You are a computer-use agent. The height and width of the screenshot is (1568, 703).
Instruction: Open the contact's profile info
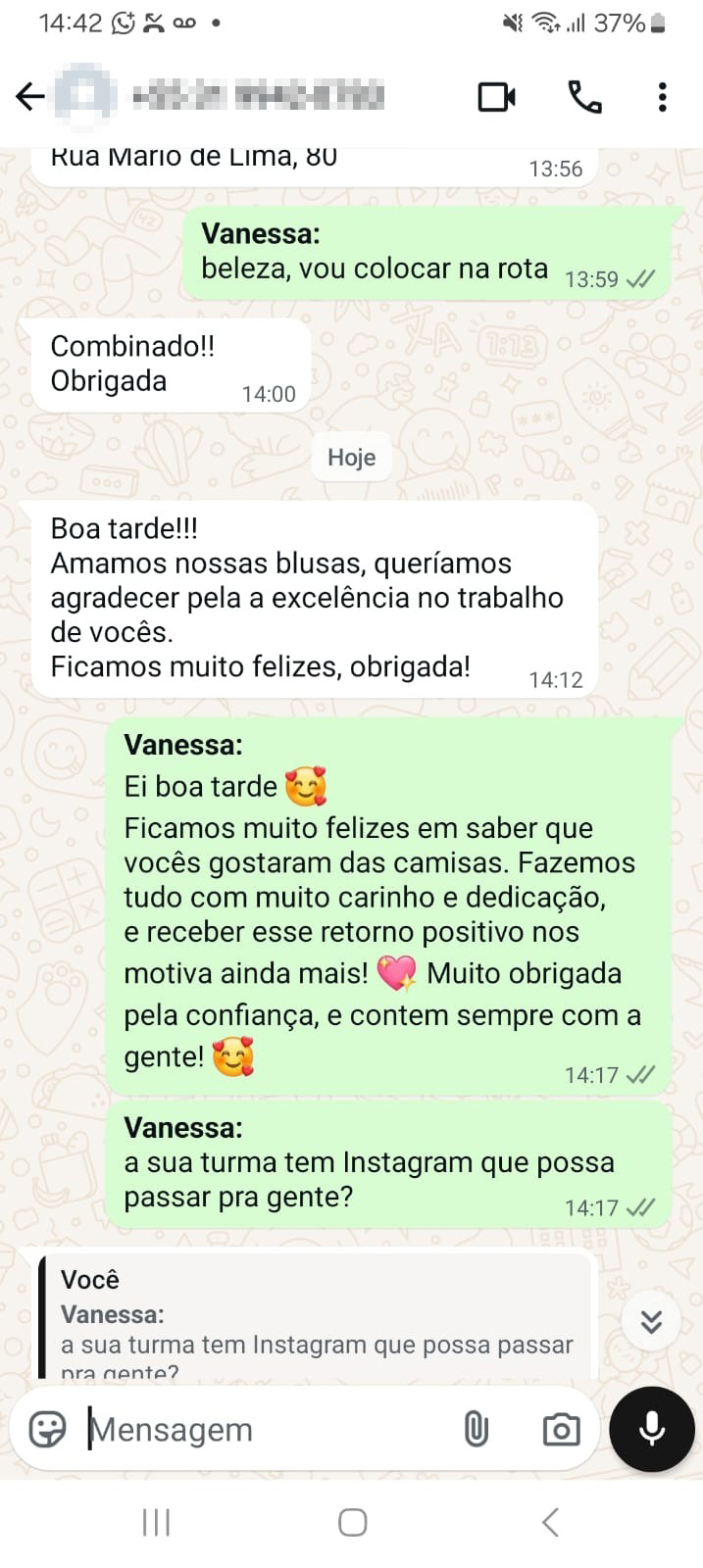point(257,96)
